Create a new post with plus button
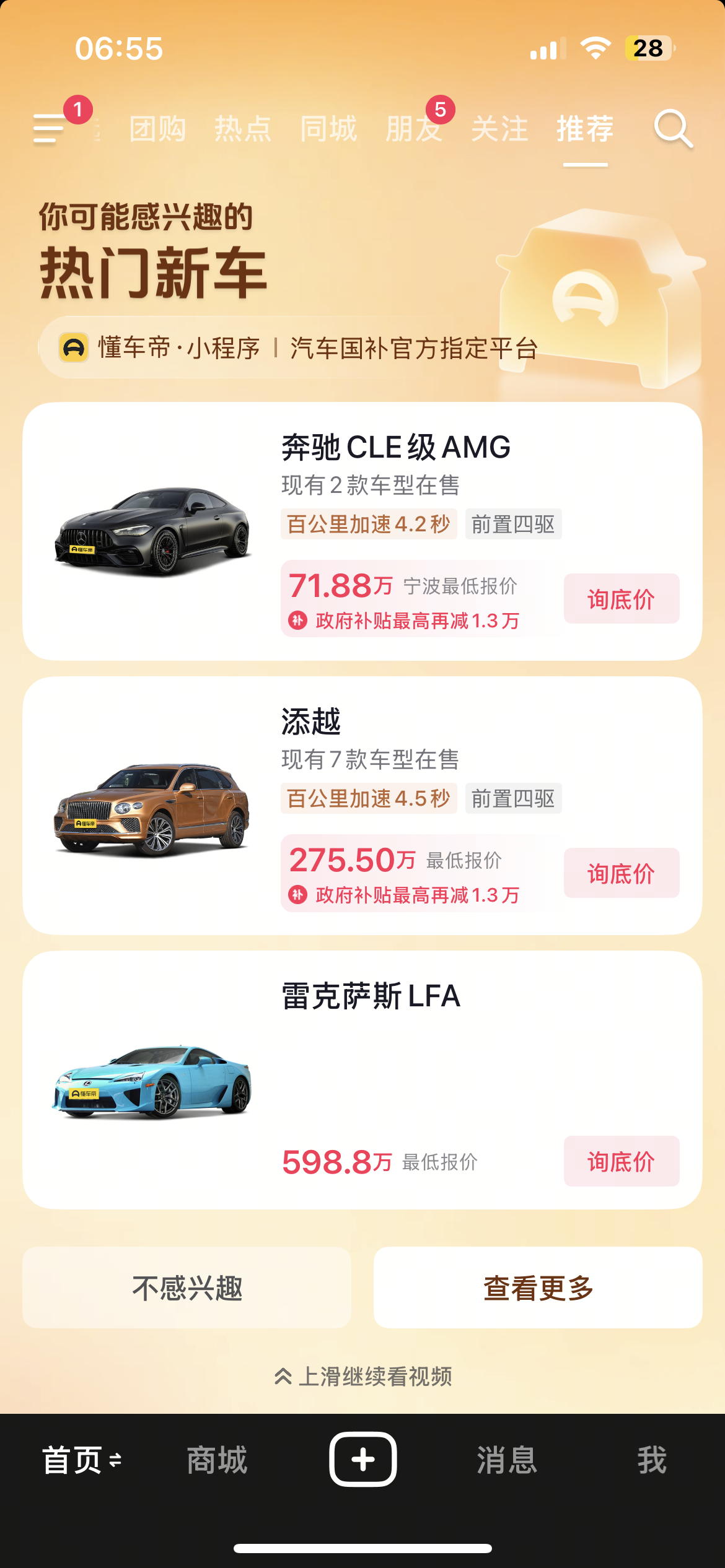Image resolution: width=725 pixels, height=1568 pixels. (363, 1459)
